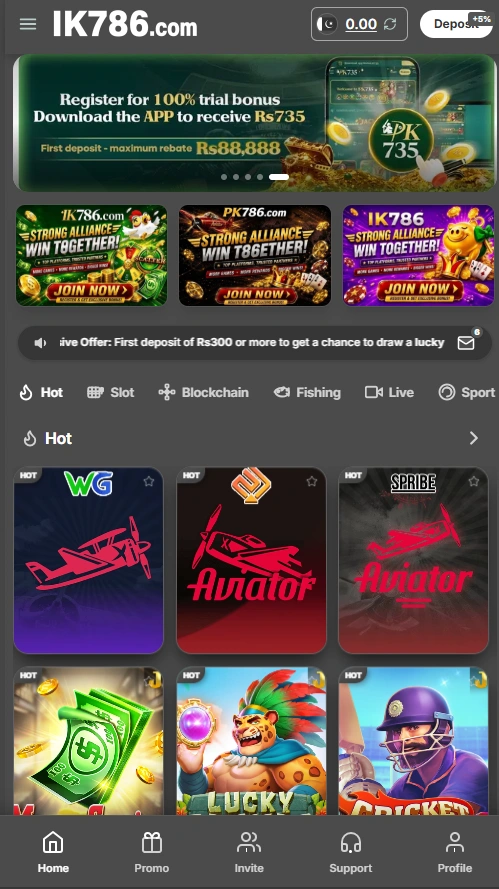Open the Spribe Aviator game
499x889 pixels.
click(x=413, y=560)
